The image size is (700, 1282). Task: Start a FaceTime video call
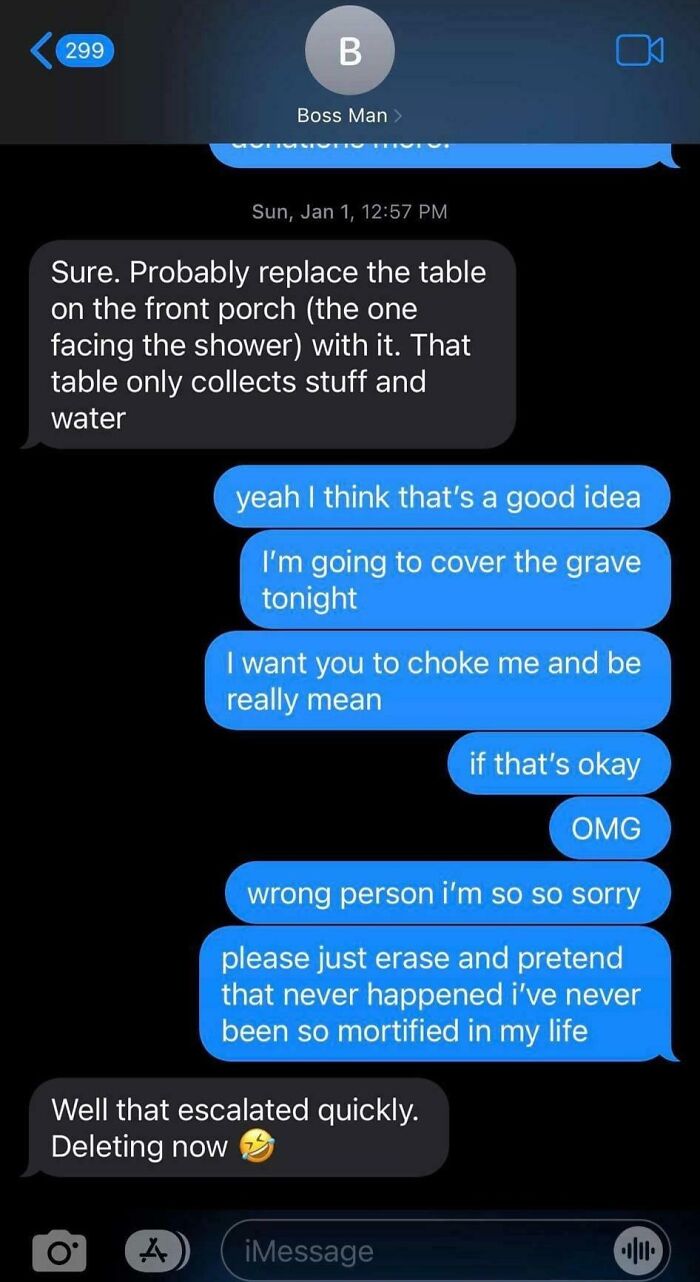click(639, 50)
